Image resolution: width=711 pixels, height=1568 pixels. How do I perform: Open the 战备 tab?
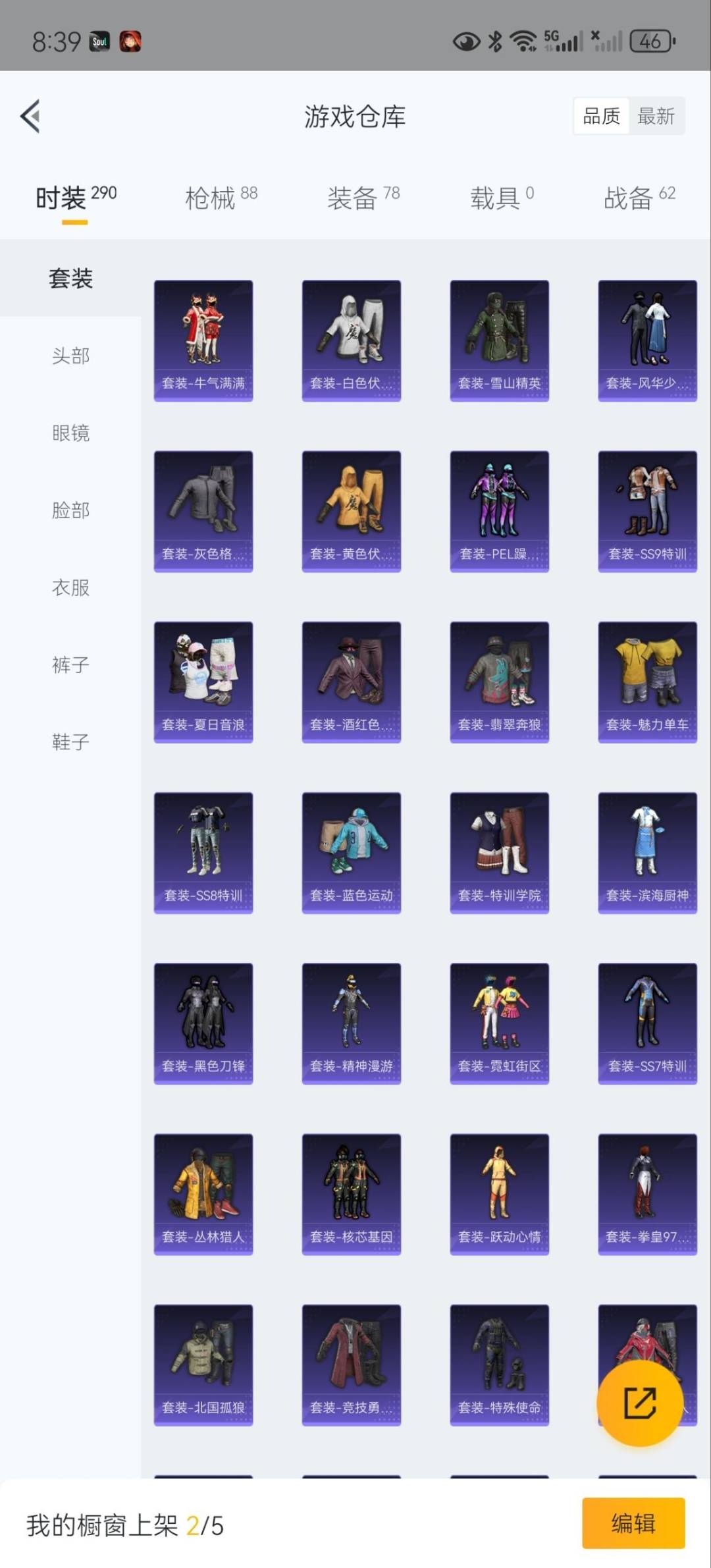click(x=639, y=198)
